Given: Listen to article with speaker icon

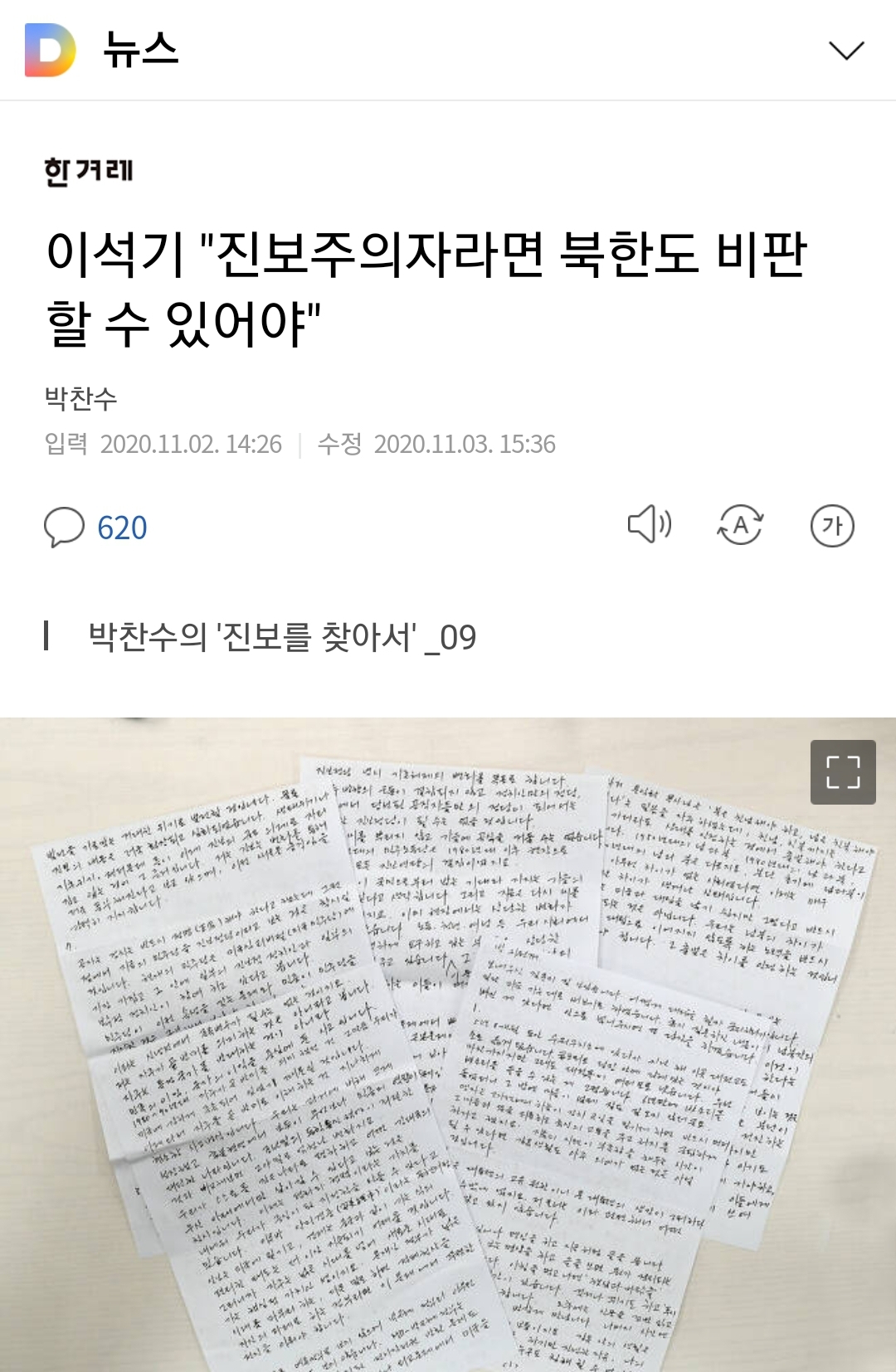Looking at the screenshot, I should pos(649,525).
